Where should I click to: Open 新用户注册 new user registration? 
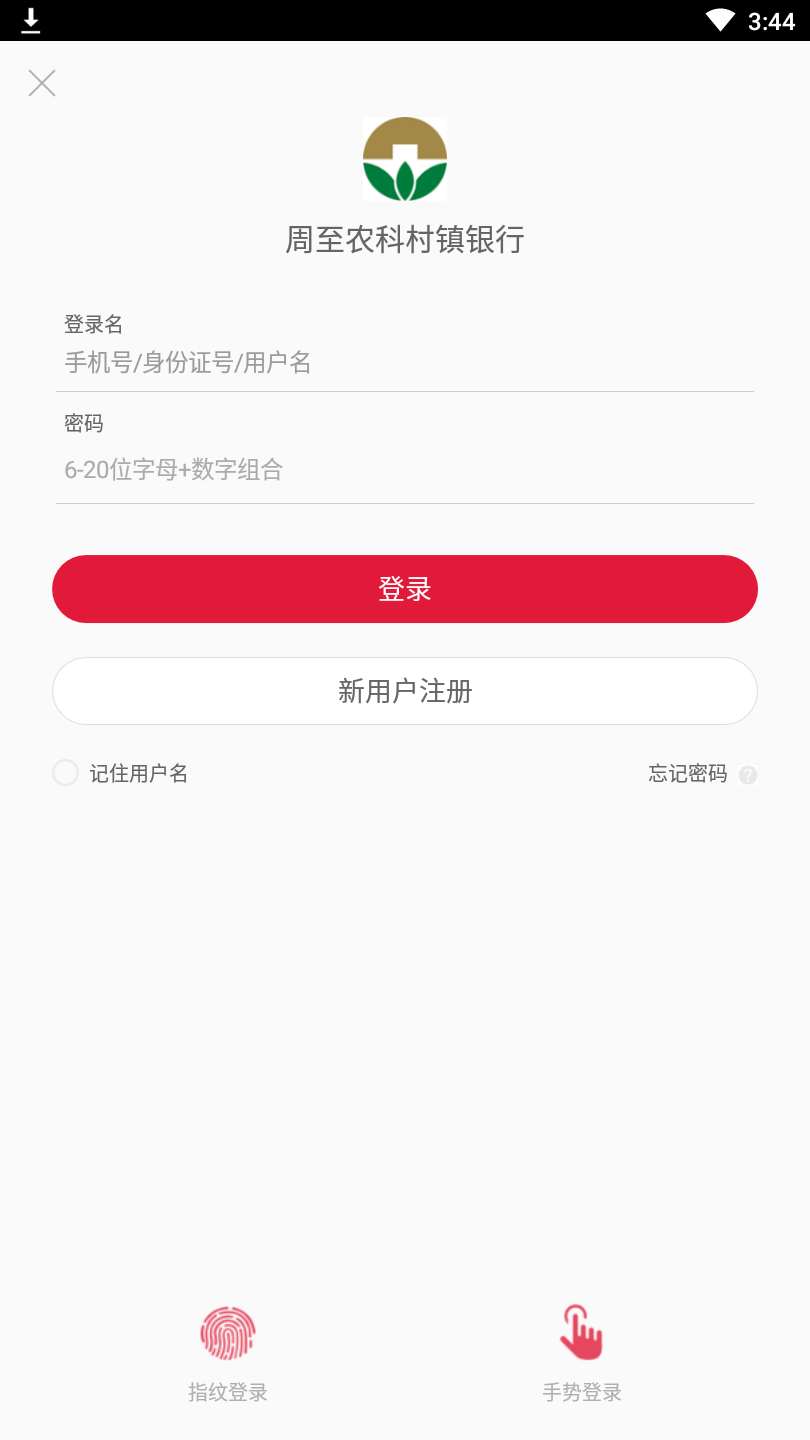(404, 691)
